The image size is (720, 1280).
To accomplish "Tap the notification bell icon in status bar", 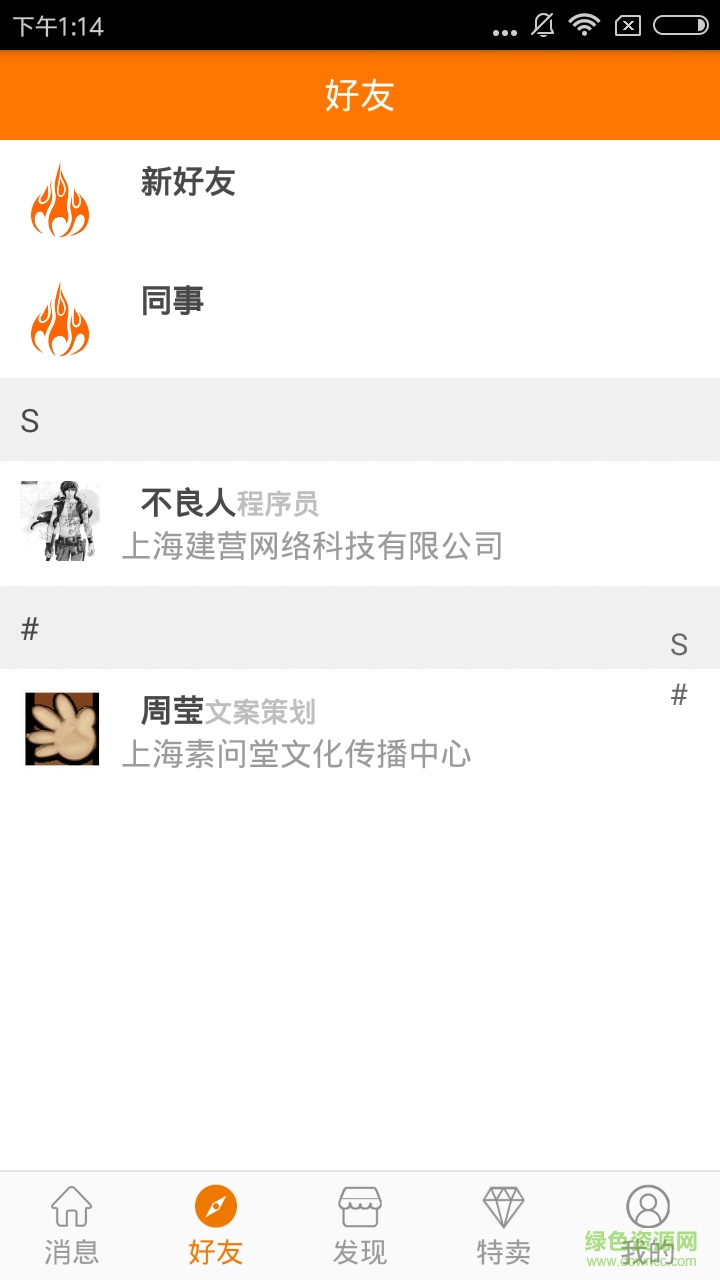I will pos(543,24).
